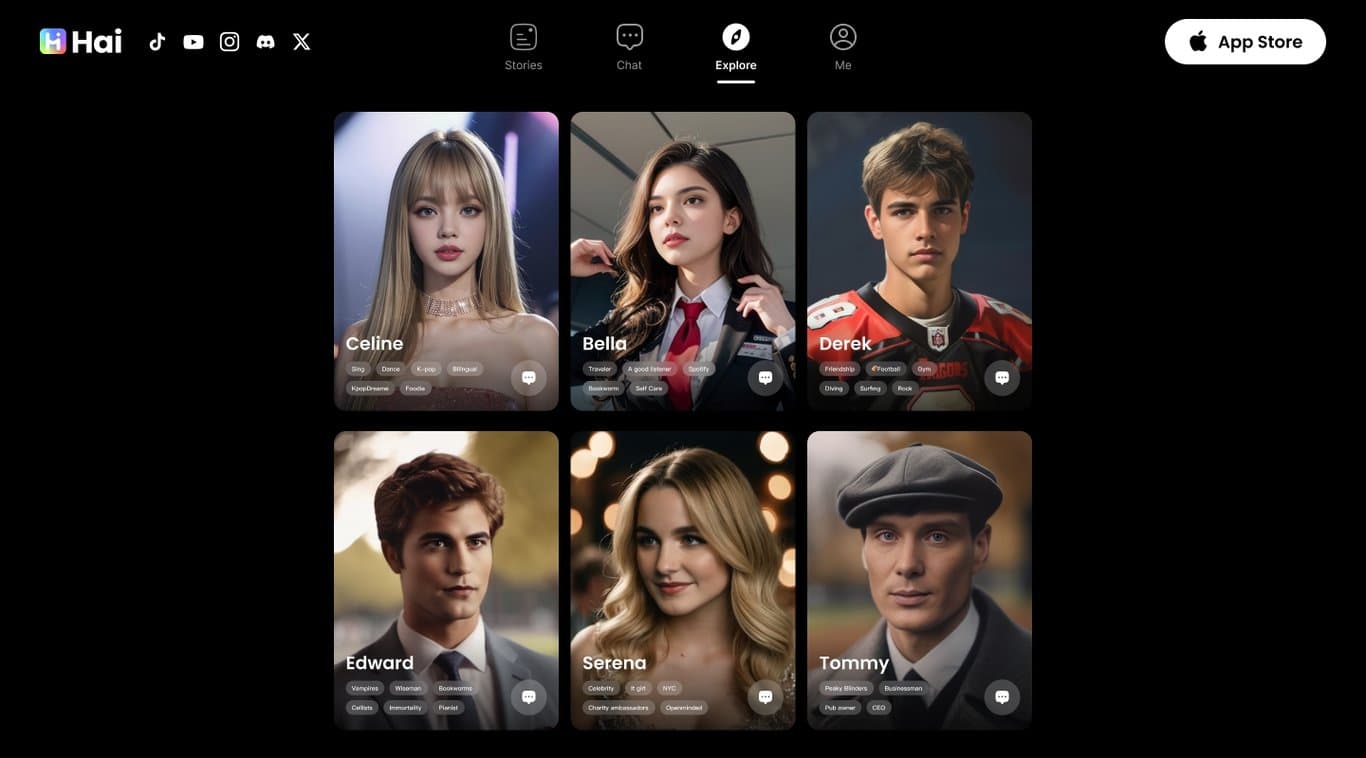
Task: Switch to the Chat tab
Action: pyautogui.click(x=629, y=48)
